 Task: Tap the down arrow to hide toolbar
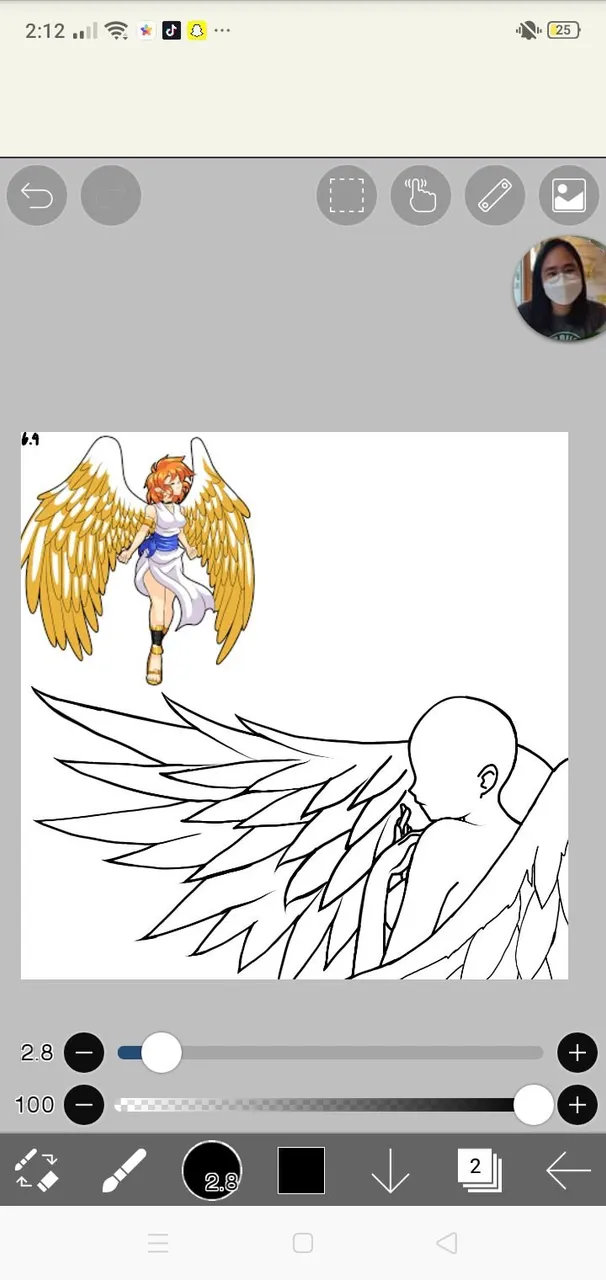click(389, 1170)
